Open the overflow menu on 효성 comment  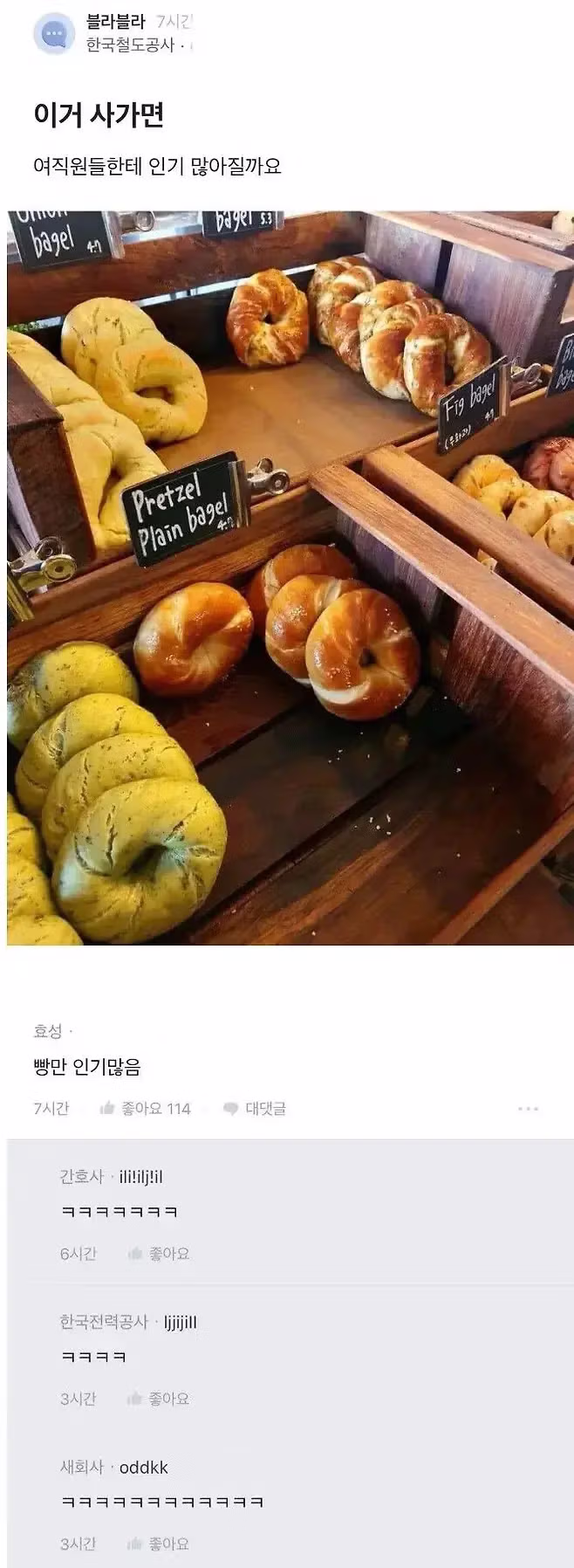coord(528,1109)
